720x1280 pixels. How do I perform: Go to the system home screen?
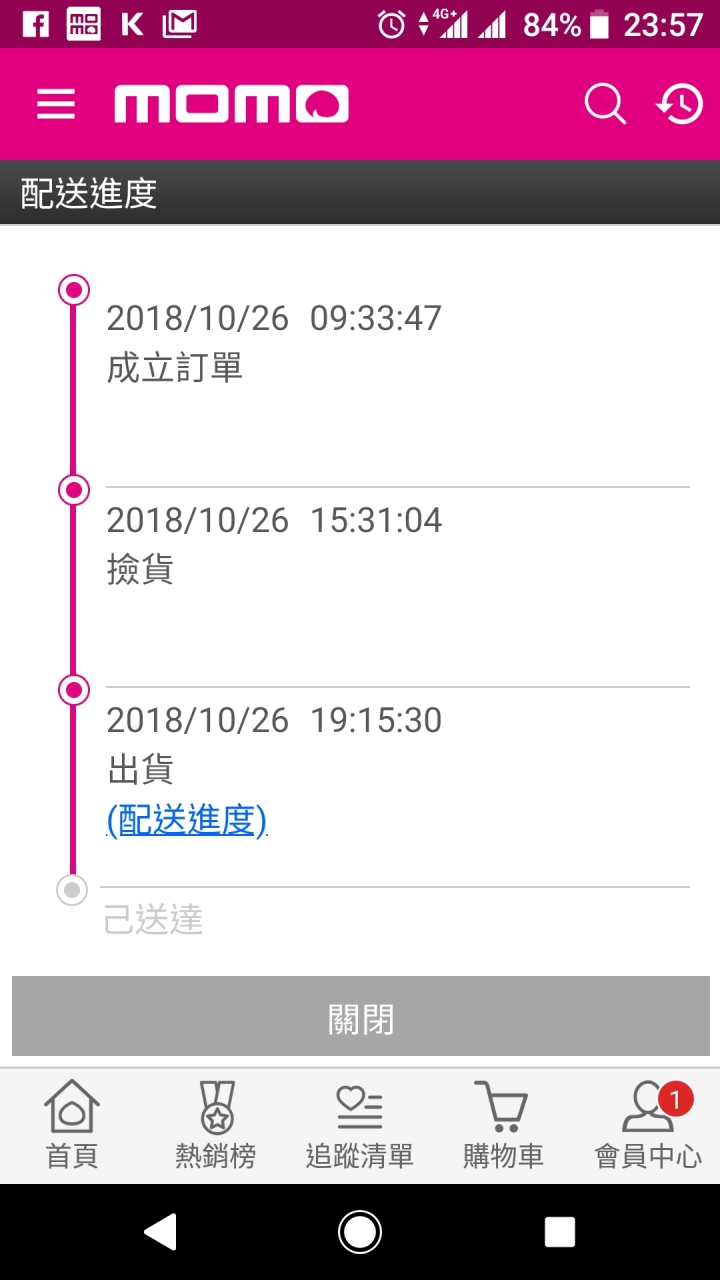pyautogui.click(x=360, y=1232)
